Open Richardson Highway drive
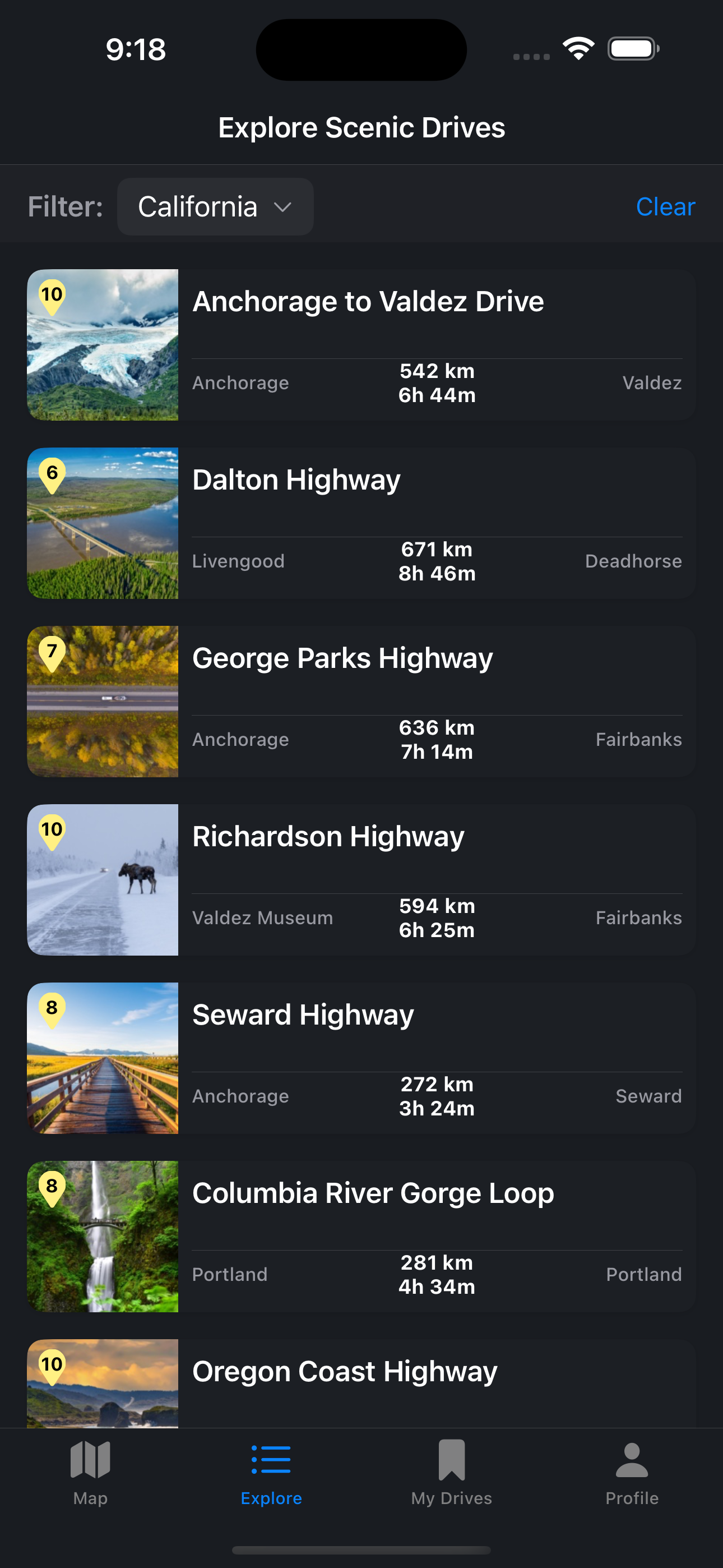The image size is (723, 1568). click(328, 837)
